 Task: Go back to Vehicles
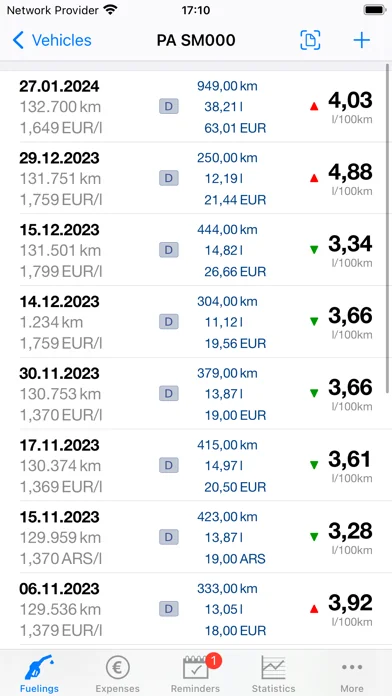[52, 40]
